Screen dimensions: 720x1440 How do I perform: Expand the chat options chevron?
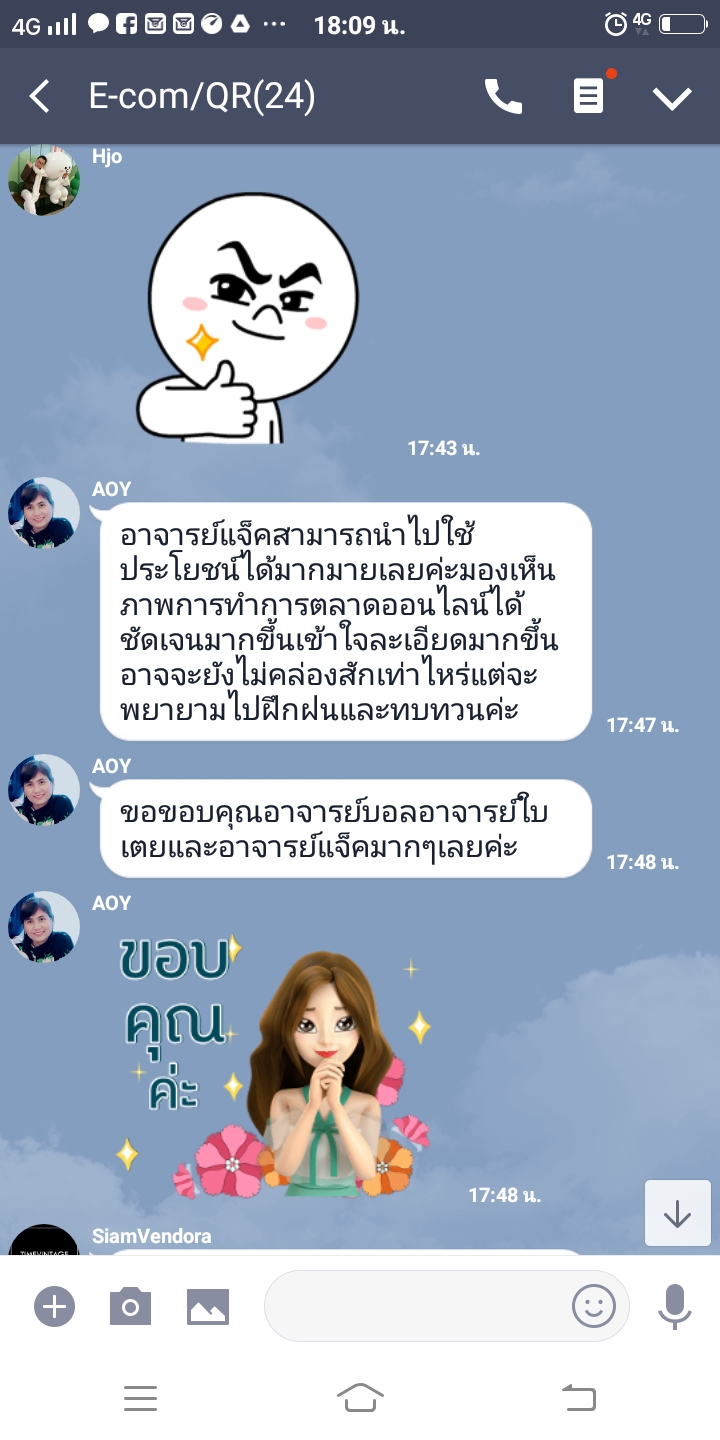pos(672,97)
